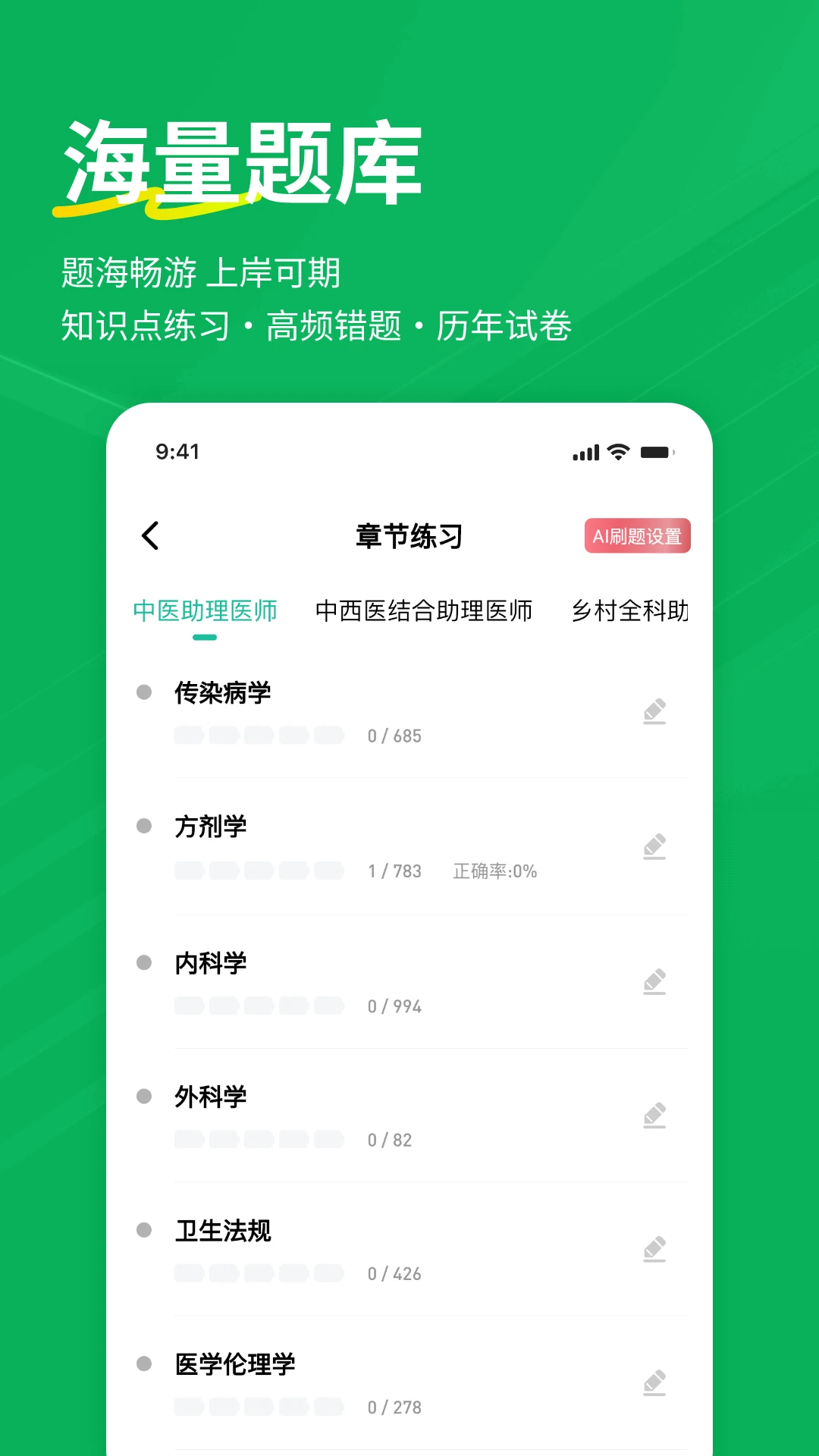
Task: Select the status circle before 内科学
Action: (x=143, y=962)
